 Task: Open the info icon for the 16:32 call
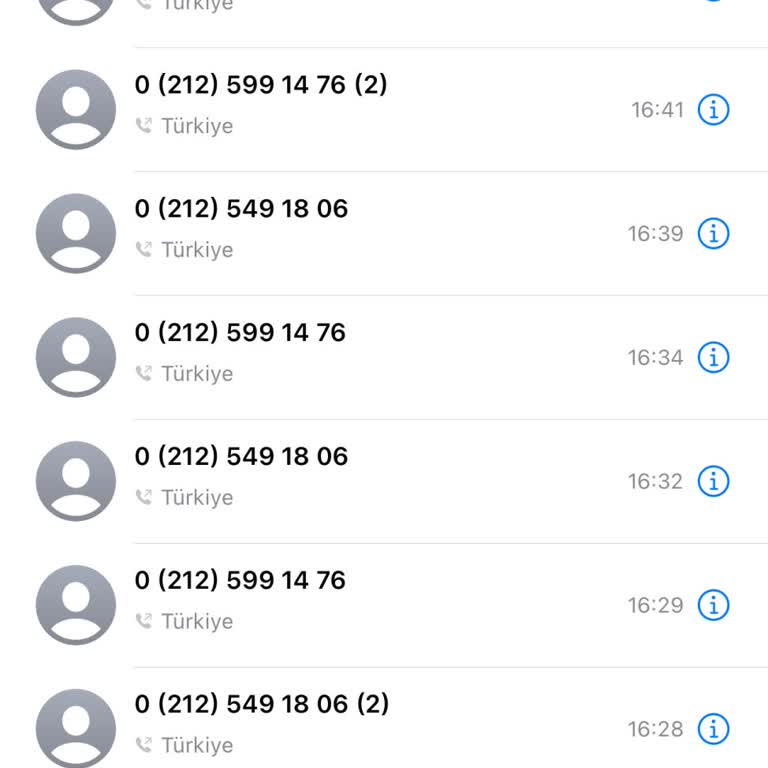point(713,481)
